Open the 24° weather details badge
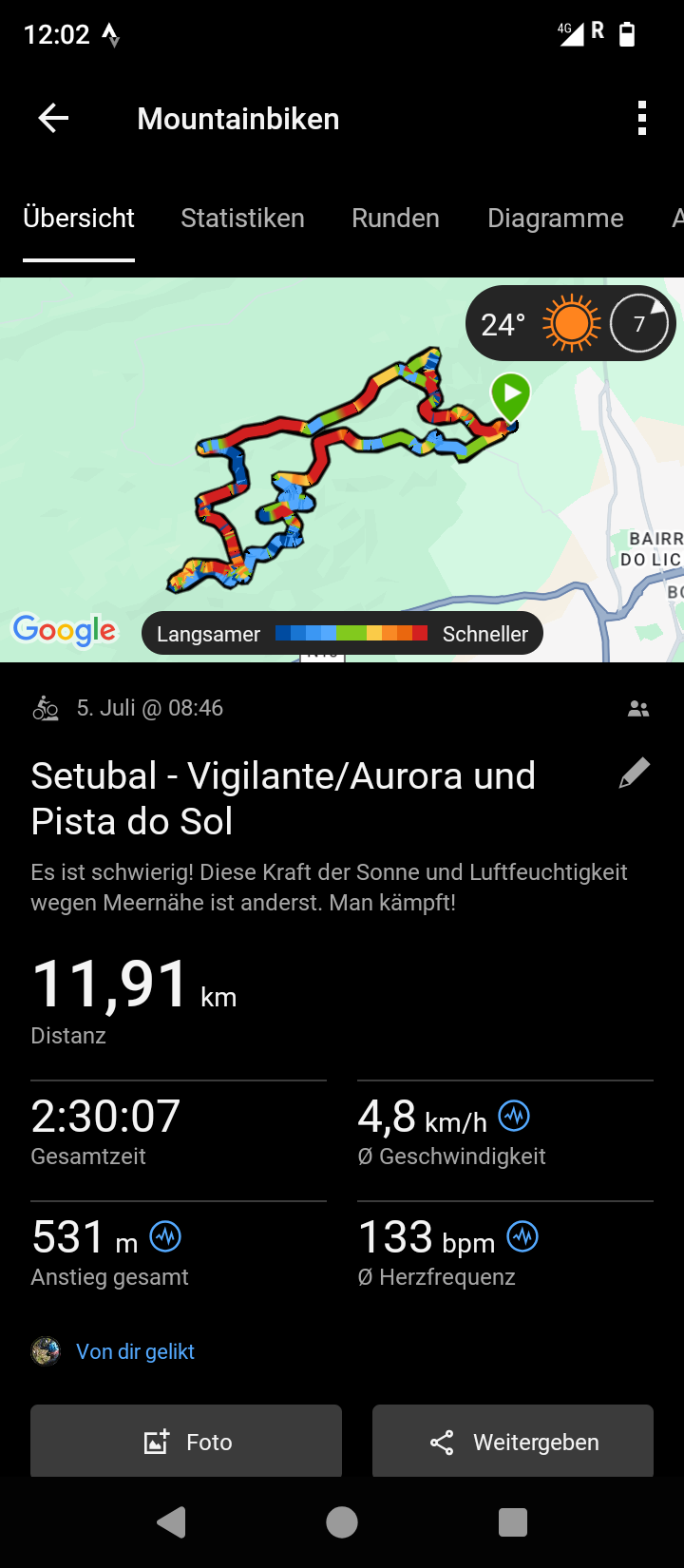The image size is (684, 1568). (570, 324)
